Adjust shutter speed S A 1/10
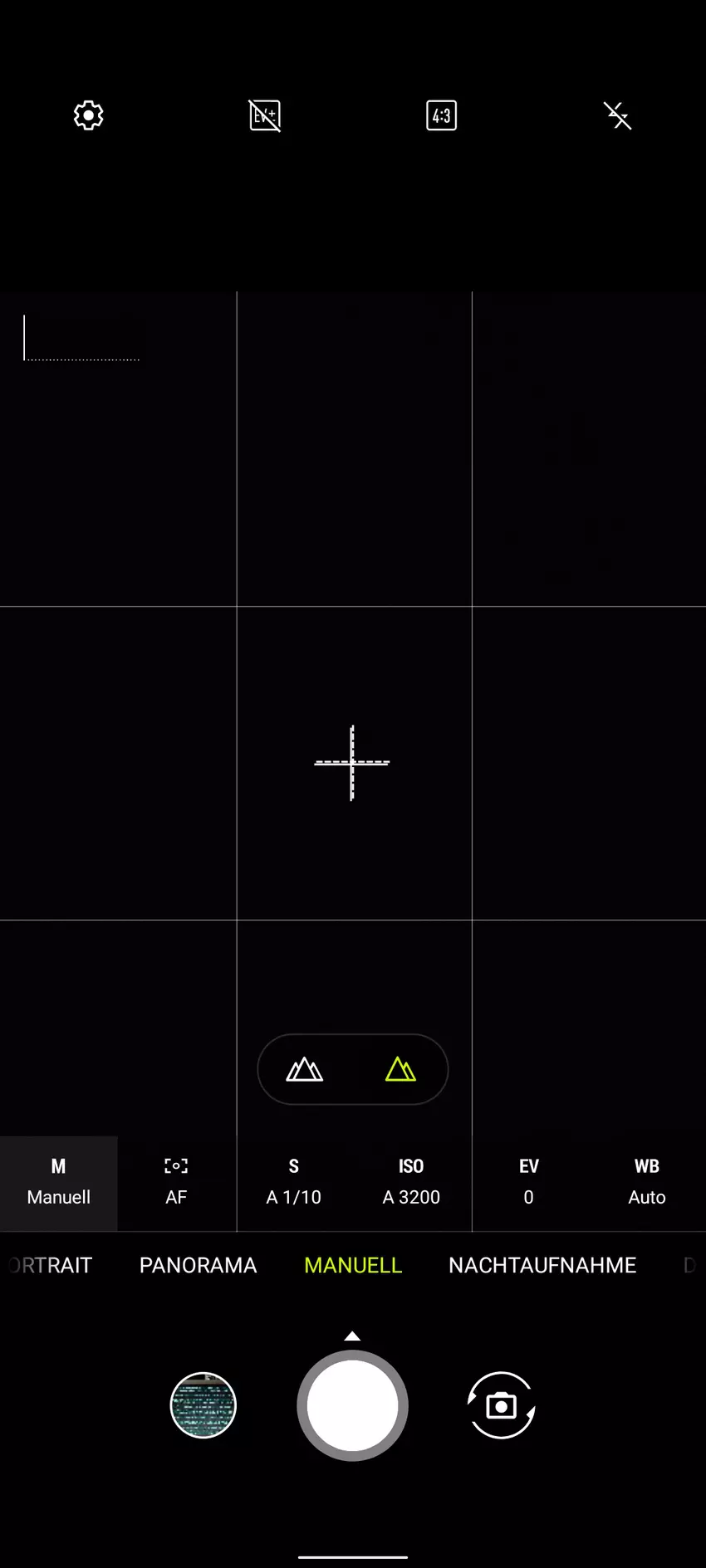Image resolution: width=706 pixels, height=1568 pixels. (x=293, y=1182)
